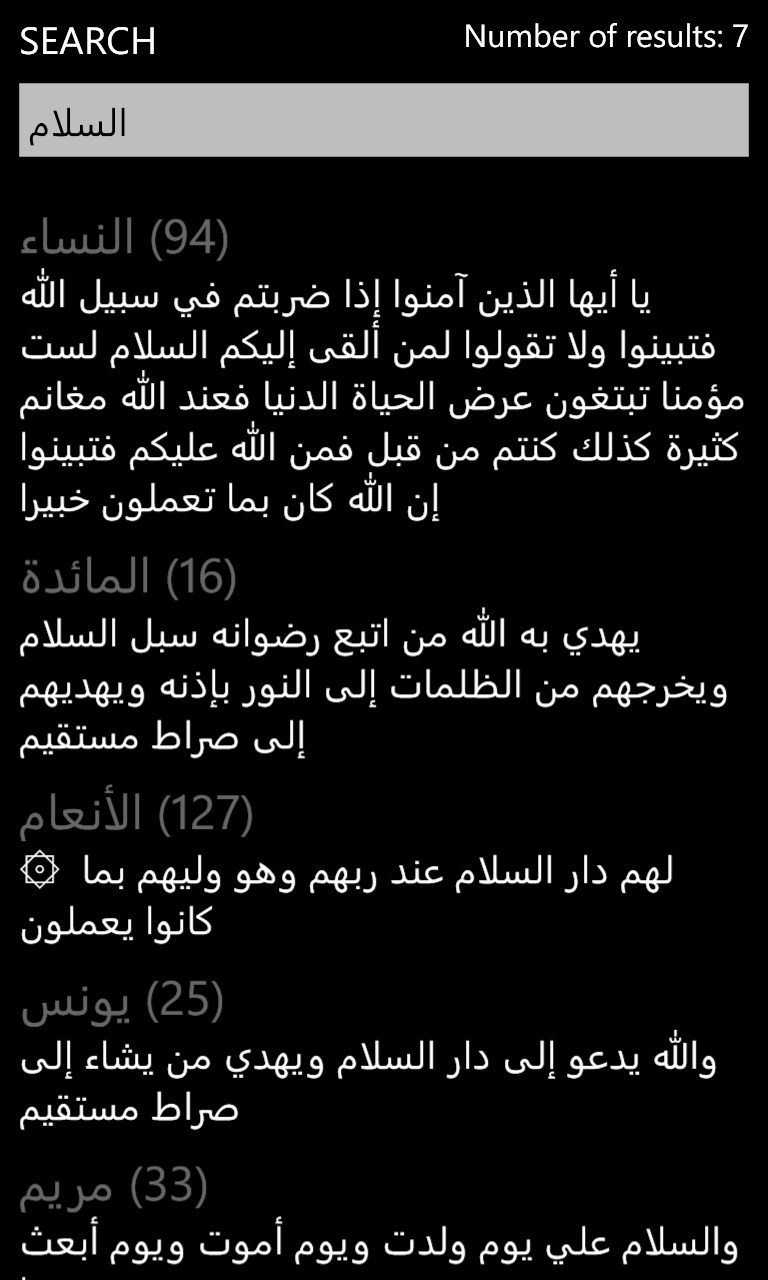Click verse والسلام علي يوم ولدت
This screenshot has height=1280, width=768.
click(x=384, y=1245)
